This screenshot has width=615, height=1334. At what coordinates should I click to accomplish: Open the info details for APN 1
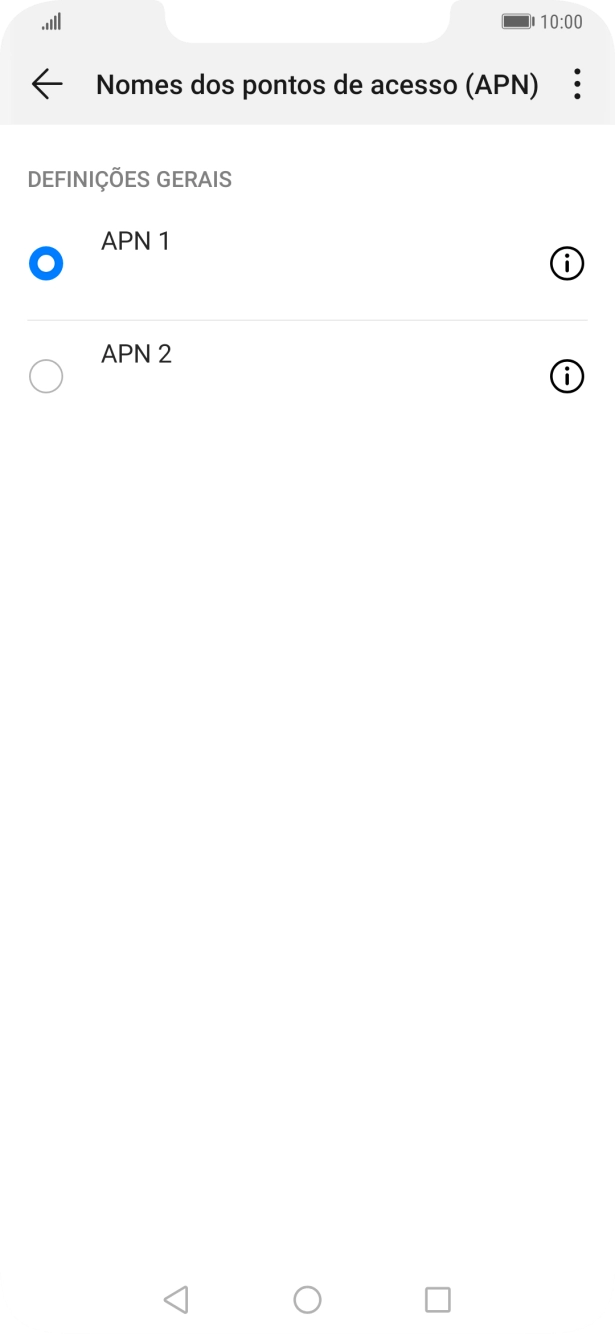click(567, 264)
